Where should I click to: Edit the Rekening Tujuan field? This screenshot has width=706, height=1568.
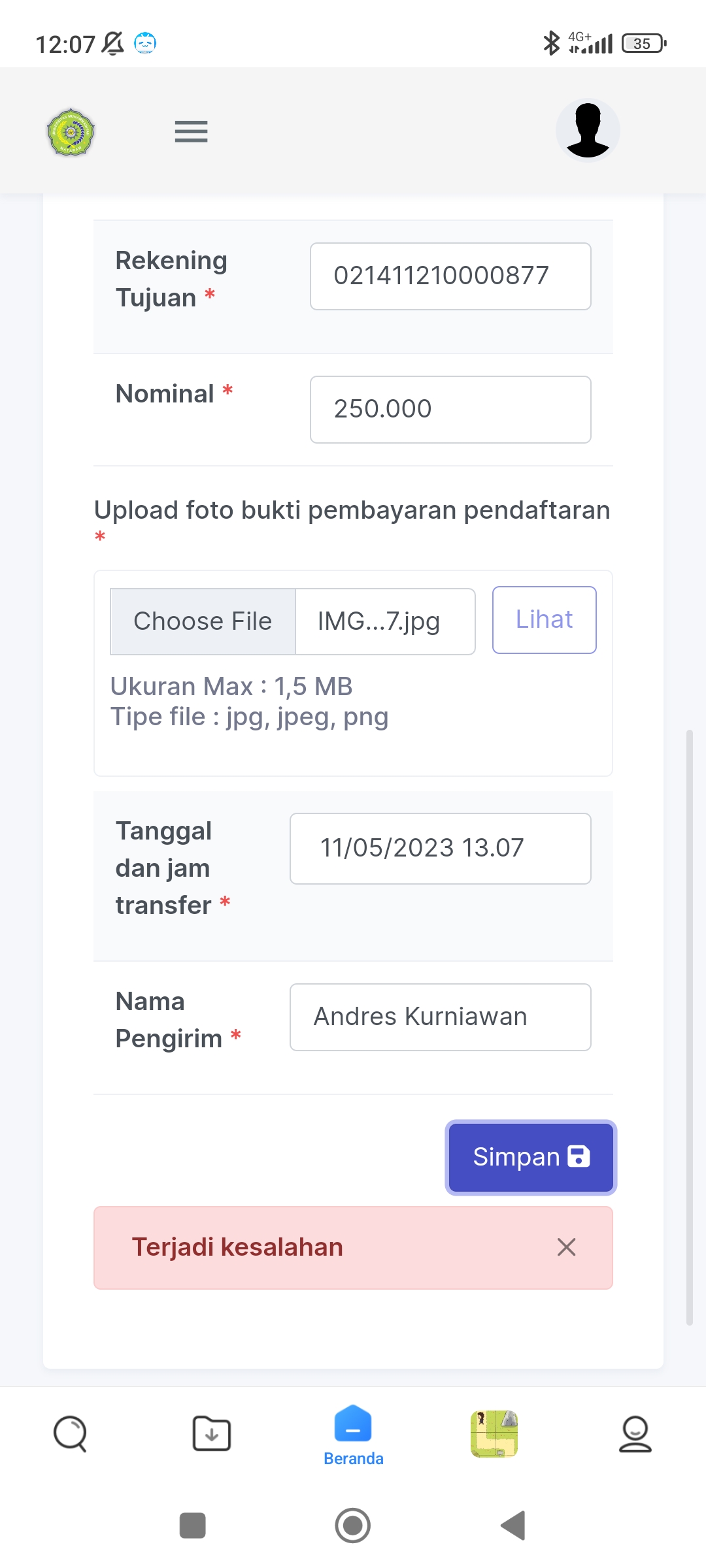pos(450,276)
